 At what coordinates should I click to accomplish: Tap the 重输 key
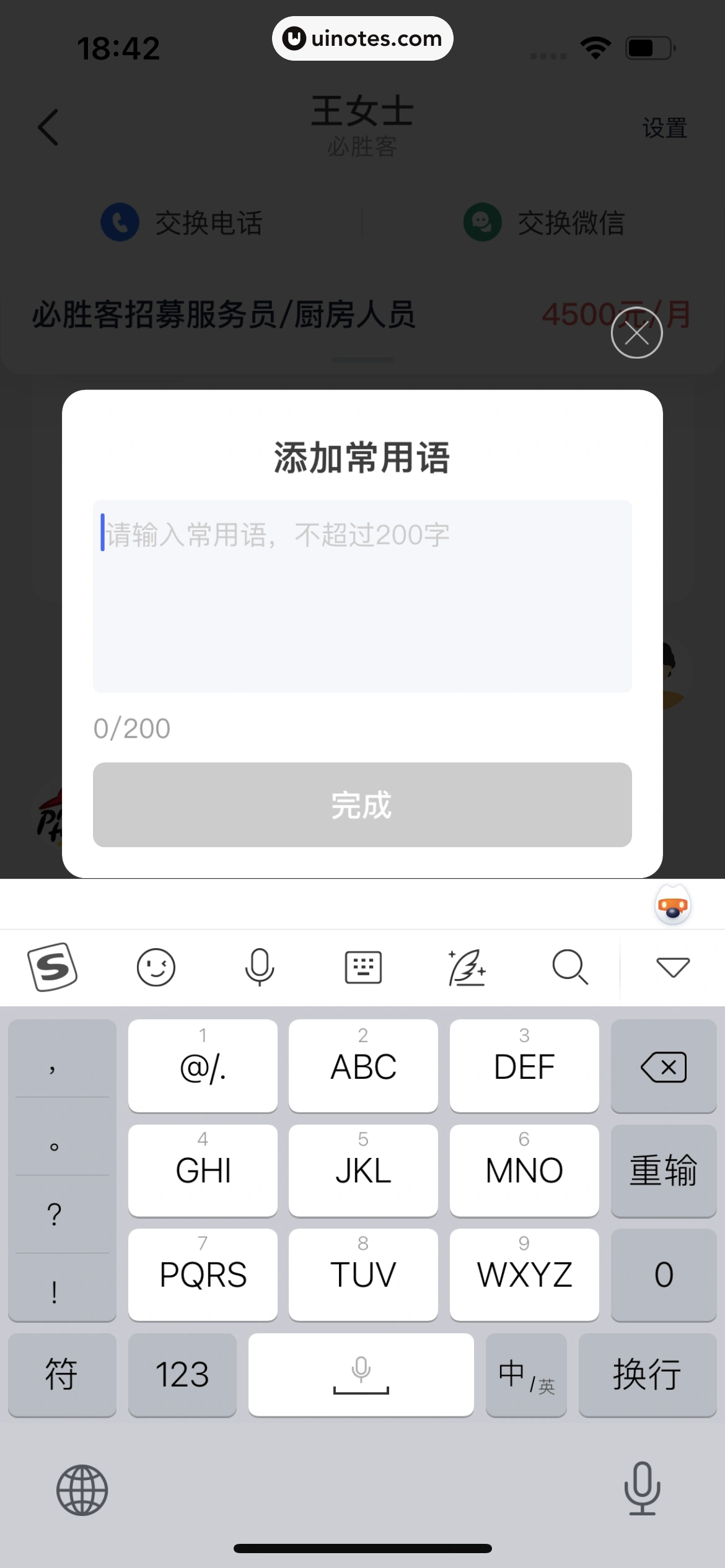click(664, 1170)
